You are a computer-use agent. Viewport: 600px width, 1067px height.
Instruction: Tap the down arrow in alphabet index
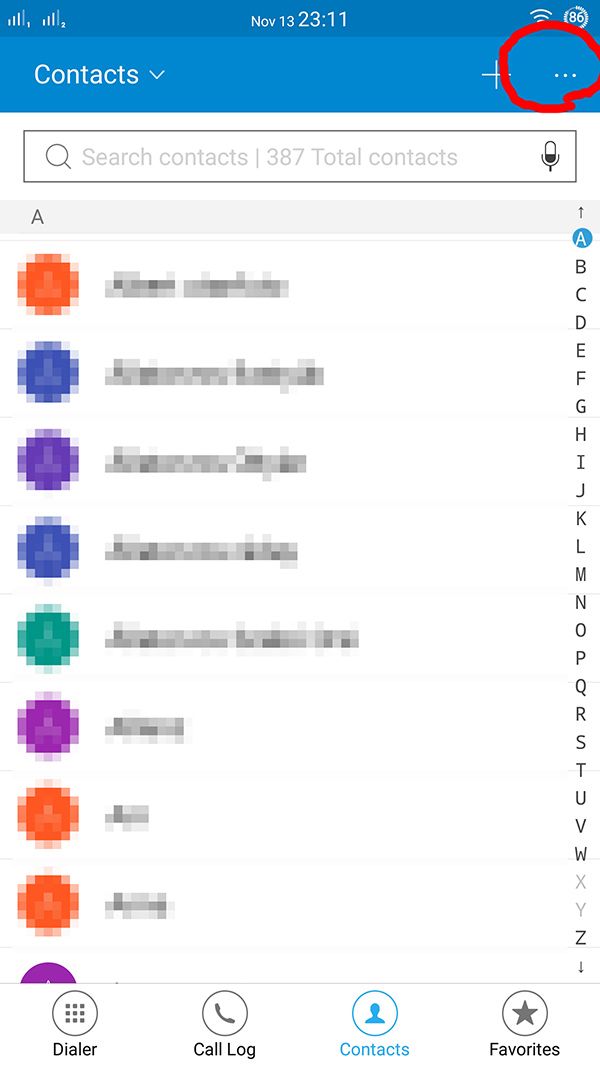coord(580,966)
